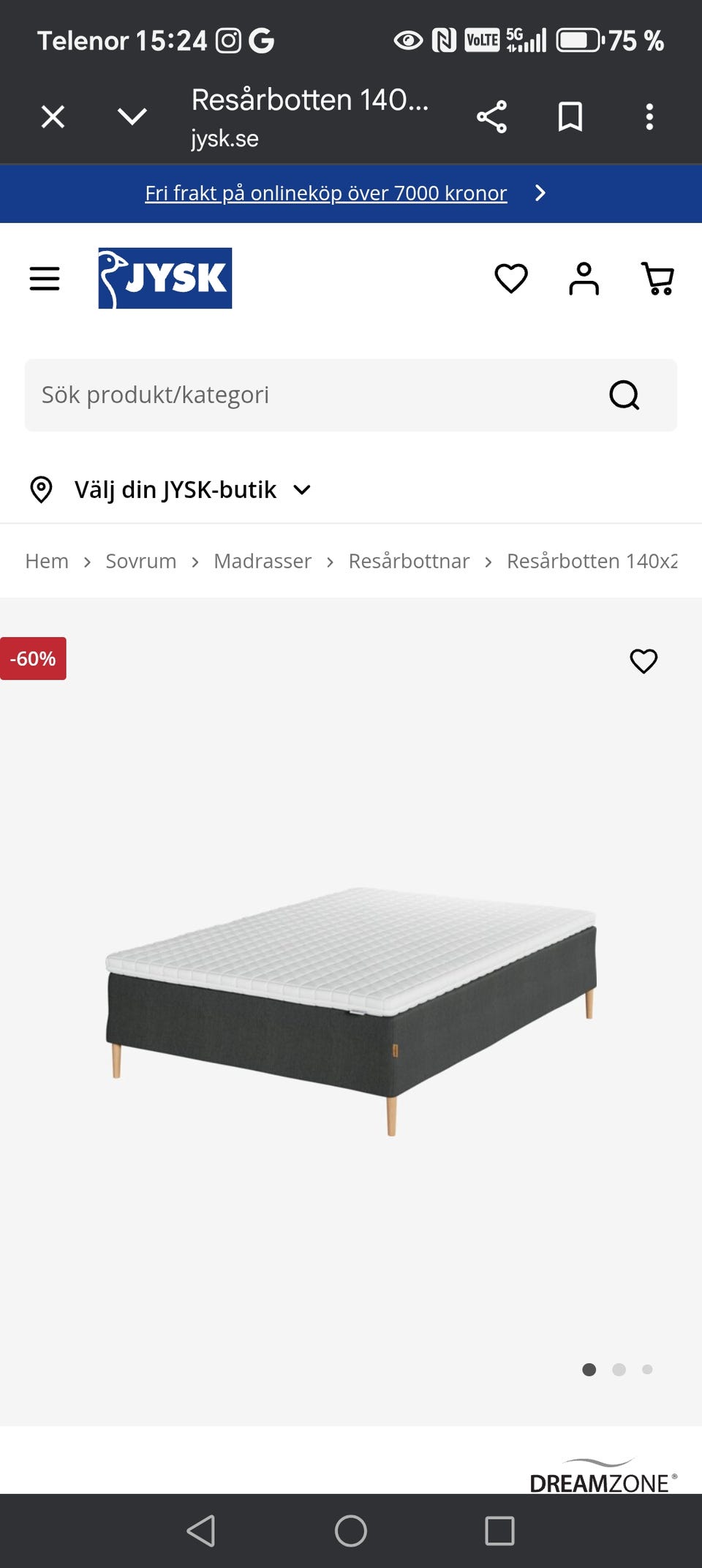Image resolution: width=702 pixels, height=1568 pixels.
Task: Open the Fri frakt promotion link
Action: [326, 192]
